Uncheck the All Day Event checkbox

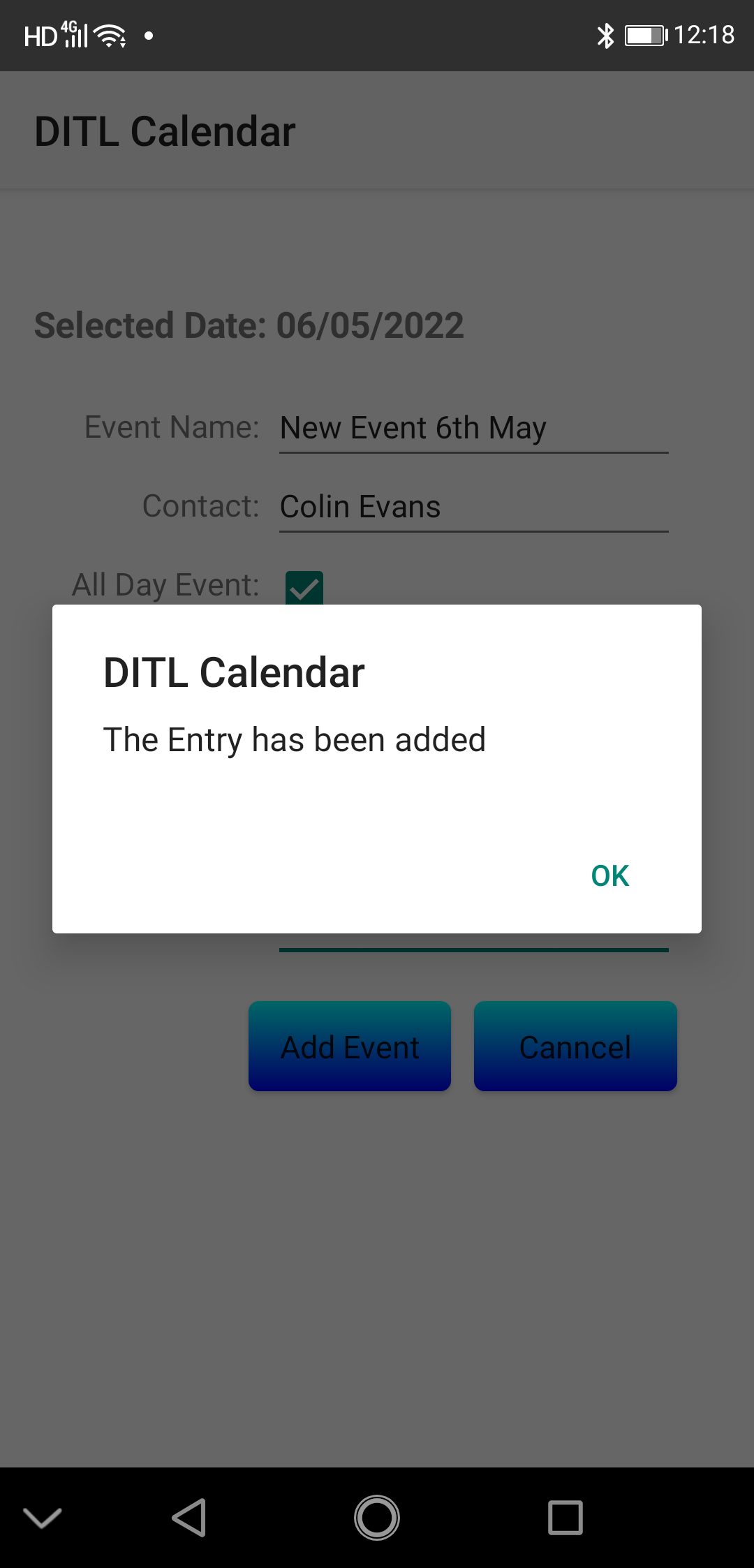304,589
